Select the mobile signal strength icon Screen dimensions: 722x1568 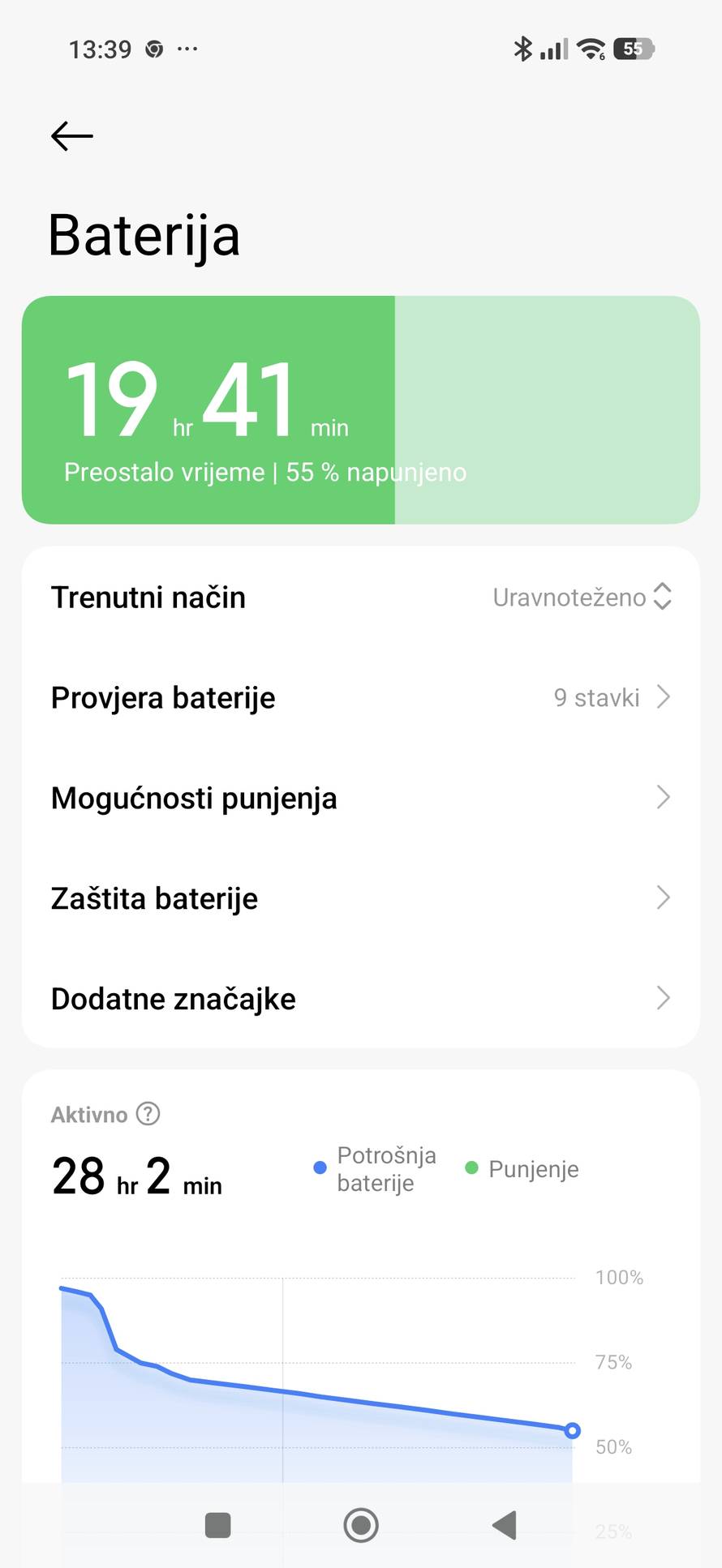point(553,49)
